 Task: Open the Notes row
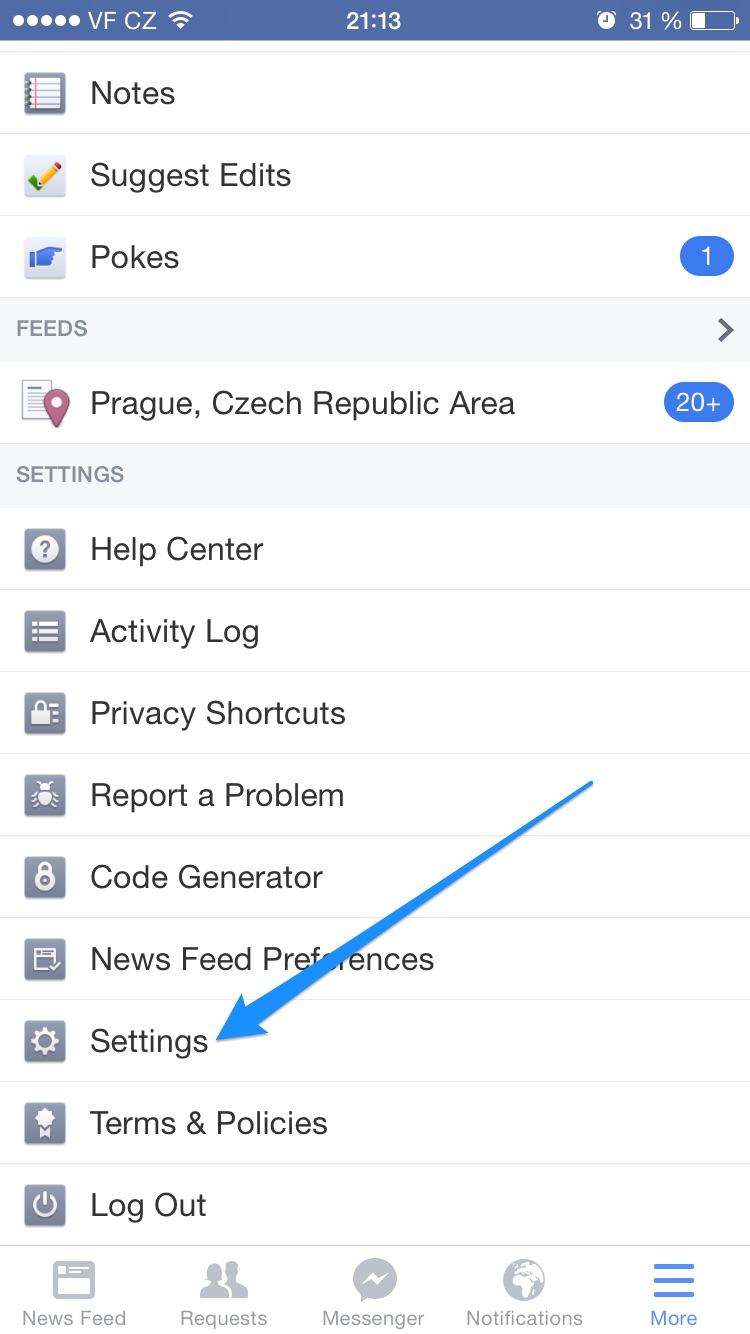point(132,93)
